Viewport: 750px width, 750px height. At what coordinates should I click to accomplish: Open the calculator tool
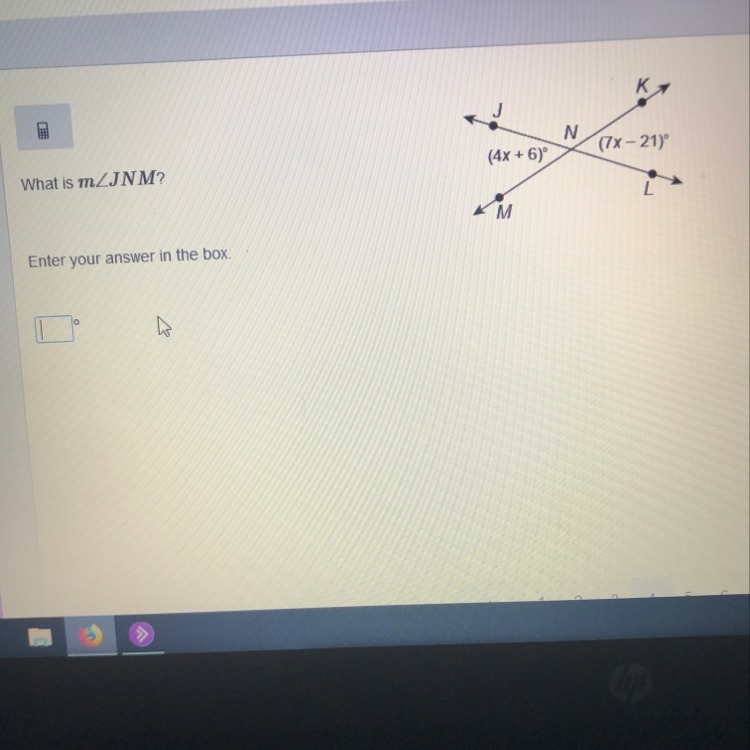coord(44,128)
